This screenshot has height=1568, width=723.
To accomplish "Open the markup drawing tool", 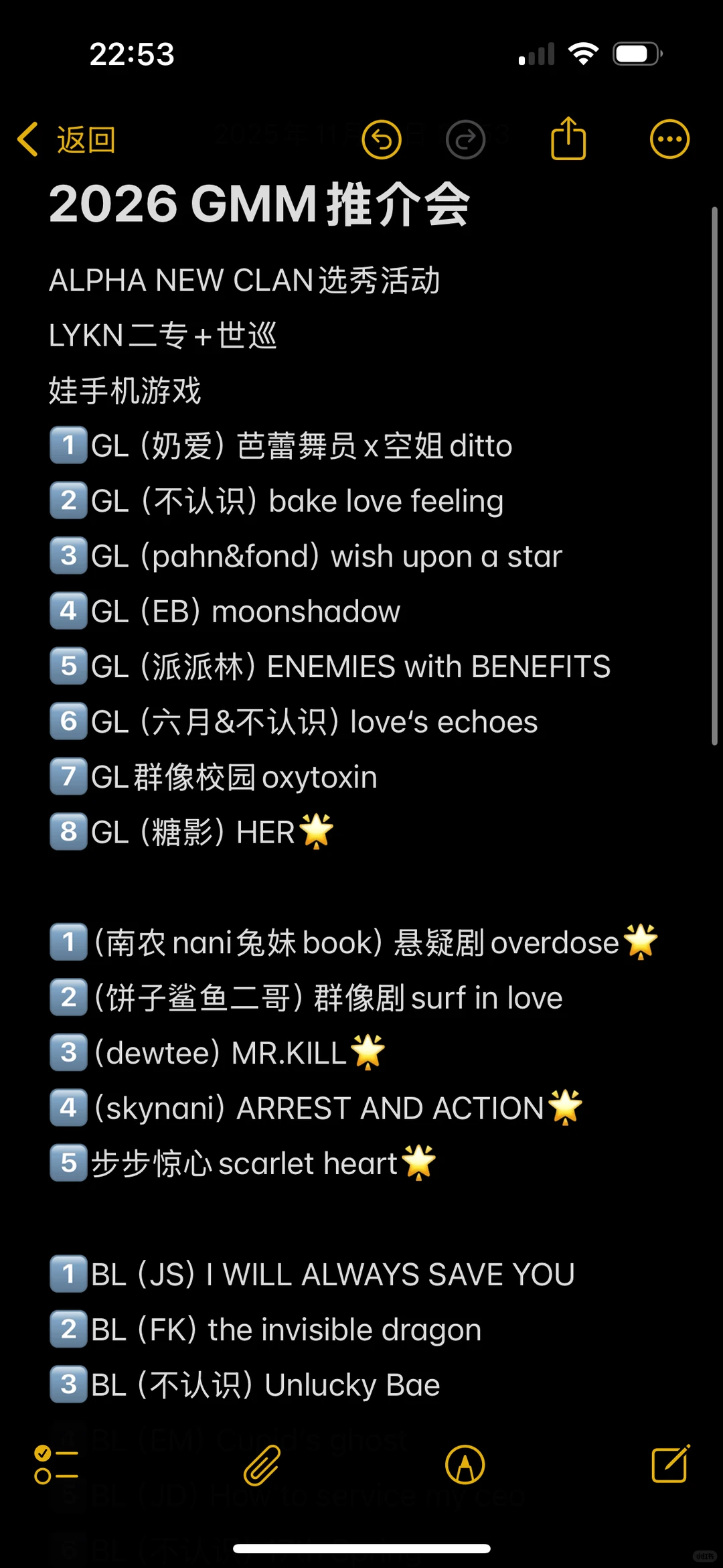I will coord(465,1465).
